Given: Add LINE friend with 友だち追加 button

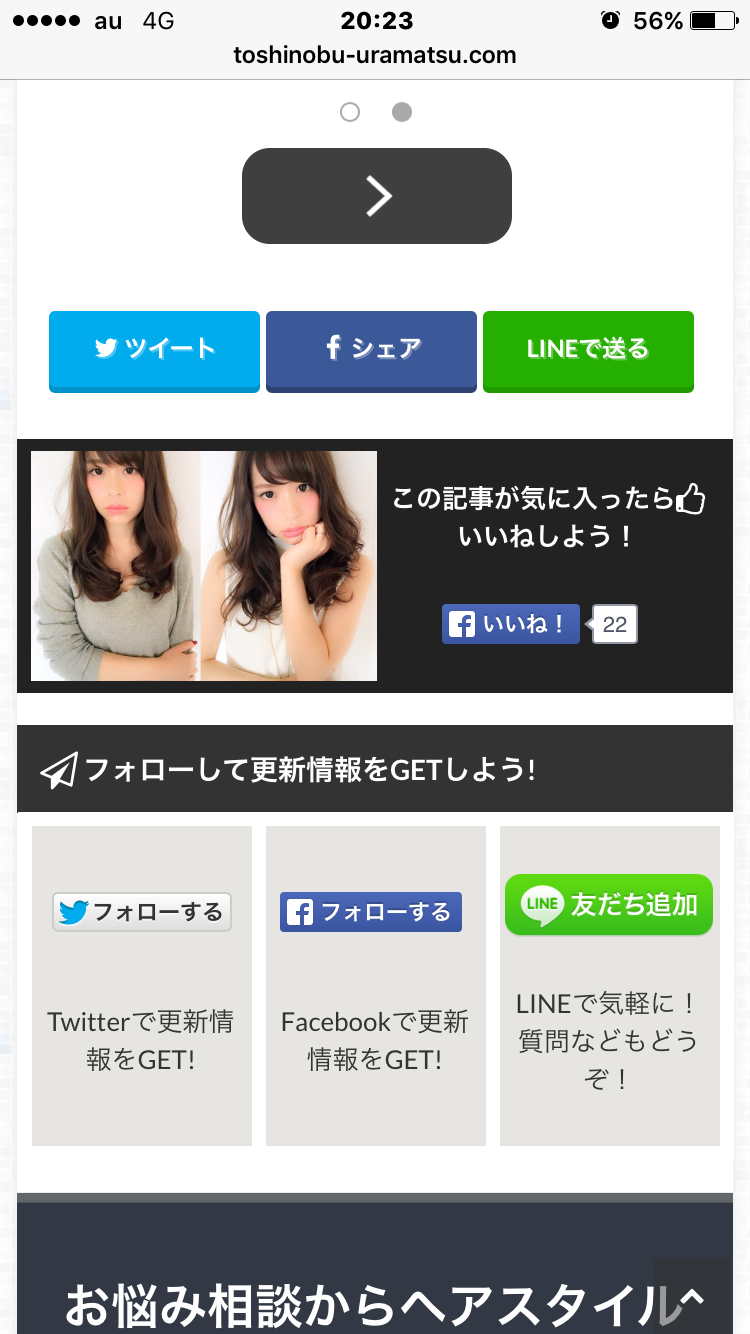Looking at the screenshot, I should [609, 905].
